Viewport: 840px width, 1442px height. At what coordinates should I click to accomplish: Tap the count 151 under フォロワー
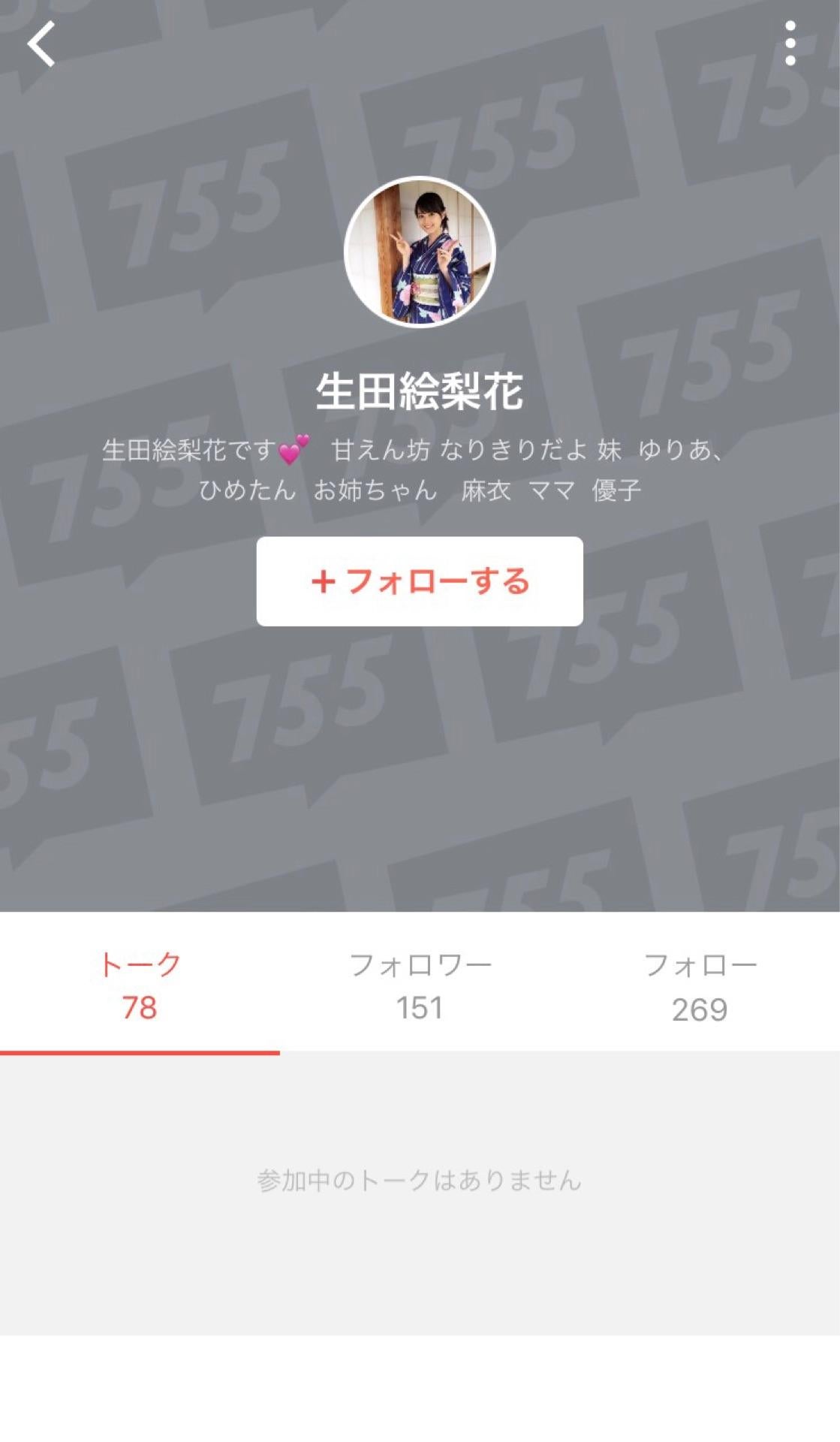[x=421, y=1009]
